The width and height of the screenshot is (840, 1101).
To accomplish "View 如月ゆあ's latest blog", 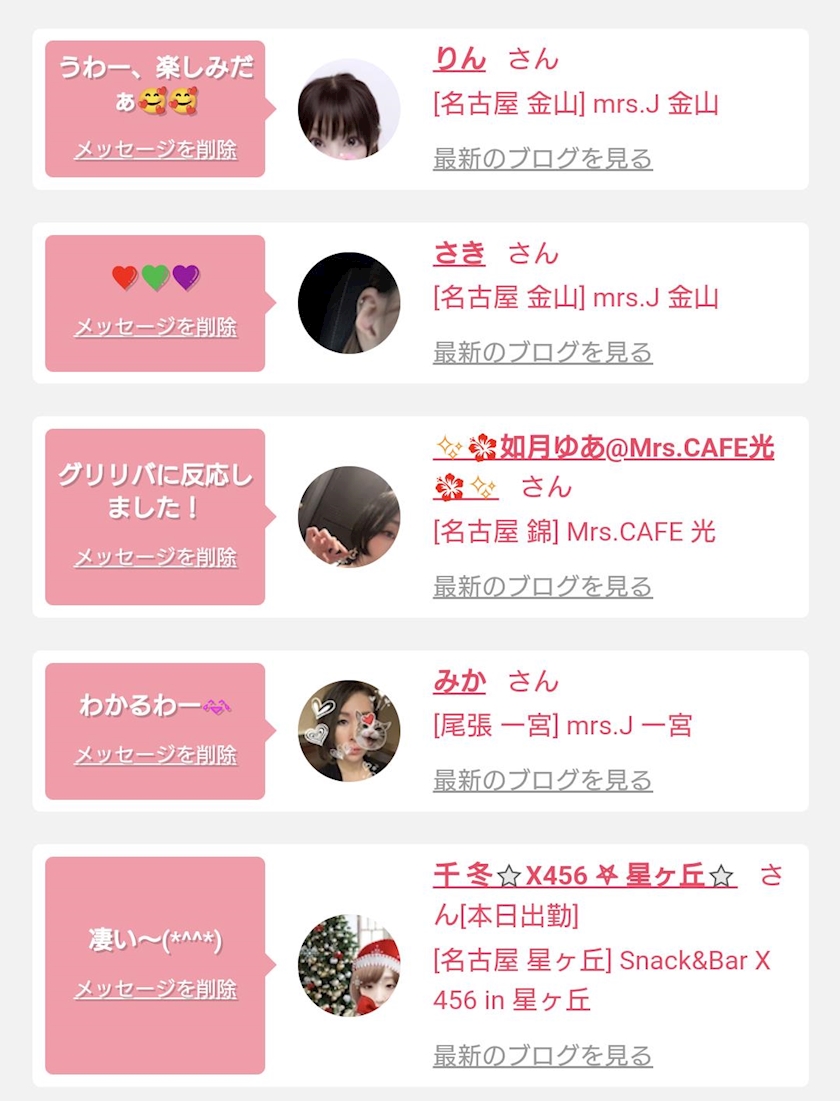I will [x=542, y=586].
